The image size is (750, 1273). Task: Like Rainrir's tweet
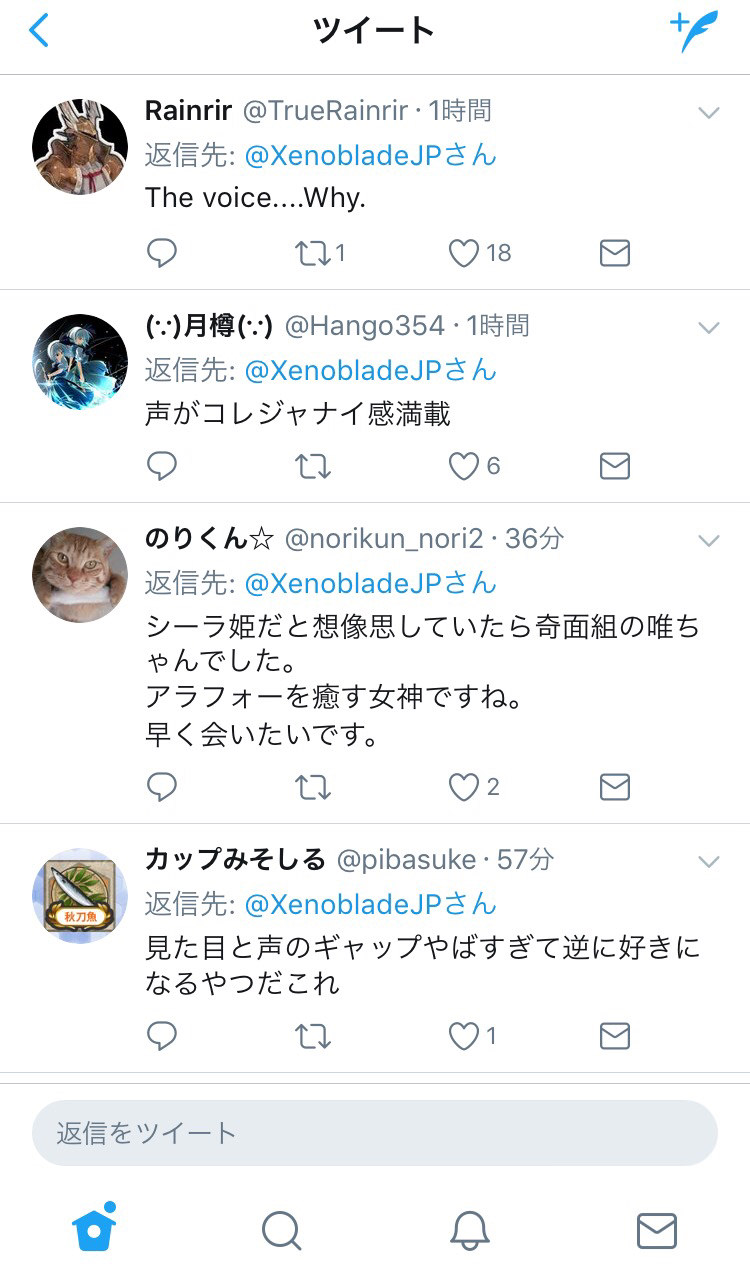click(463, 253)
